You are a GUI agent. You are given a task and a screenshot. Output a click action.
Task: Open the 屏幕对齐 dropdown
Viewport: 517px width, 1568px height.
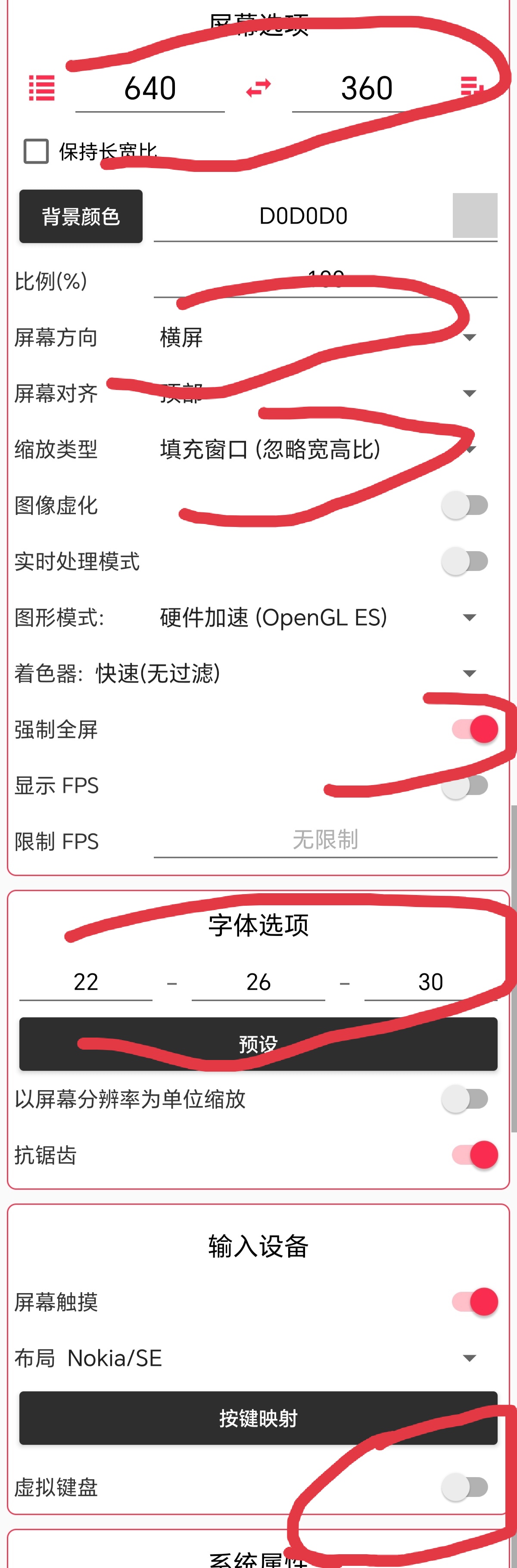point(317,393)
